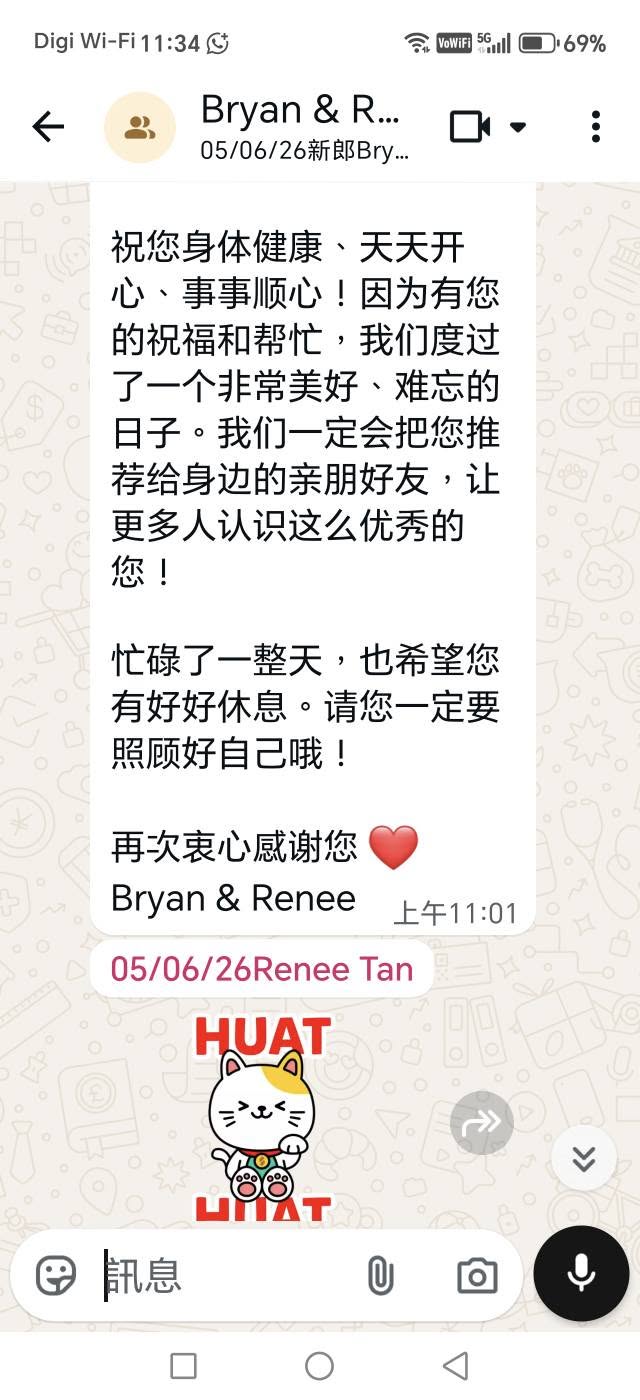Open recent apps from the navigation bar
Screen dimensions: 640x1400
pos(183,1365)
